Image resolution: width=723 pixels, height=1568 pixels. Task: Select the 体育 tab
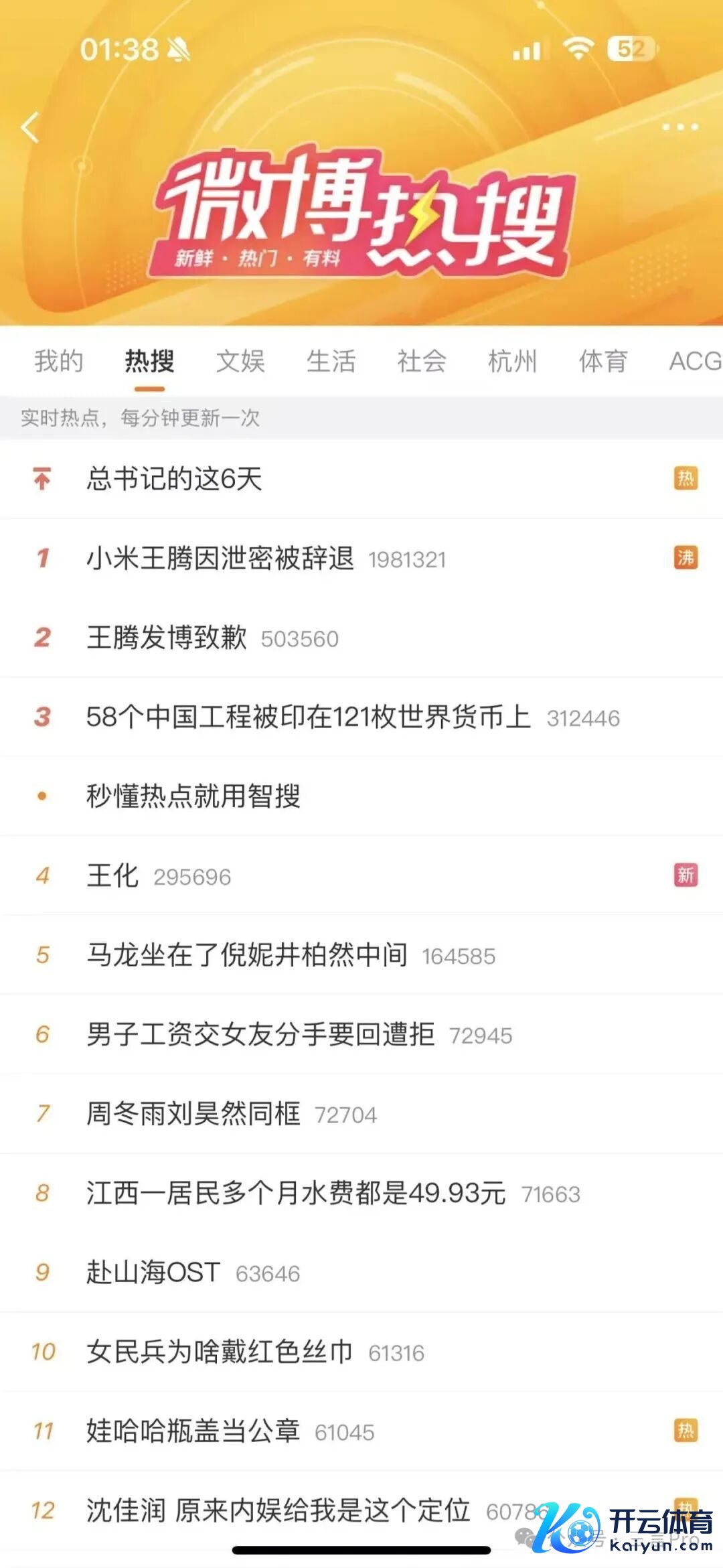point(603,361)
